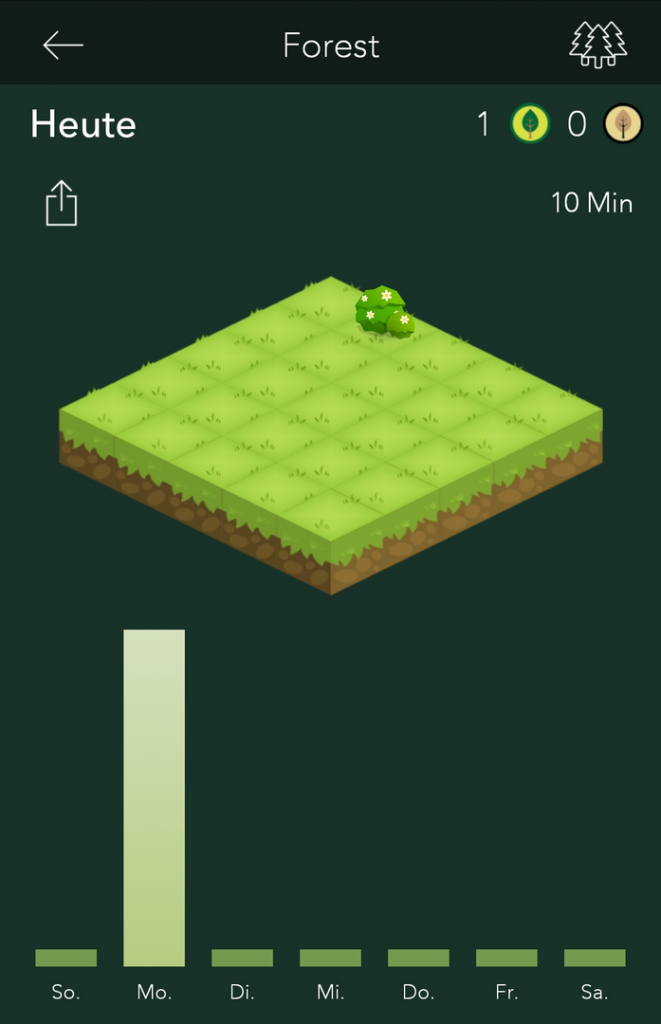Go back using the arrow icon
Image resolution: width=661 pixels, height=1024 pixels.
click(62, 45)
